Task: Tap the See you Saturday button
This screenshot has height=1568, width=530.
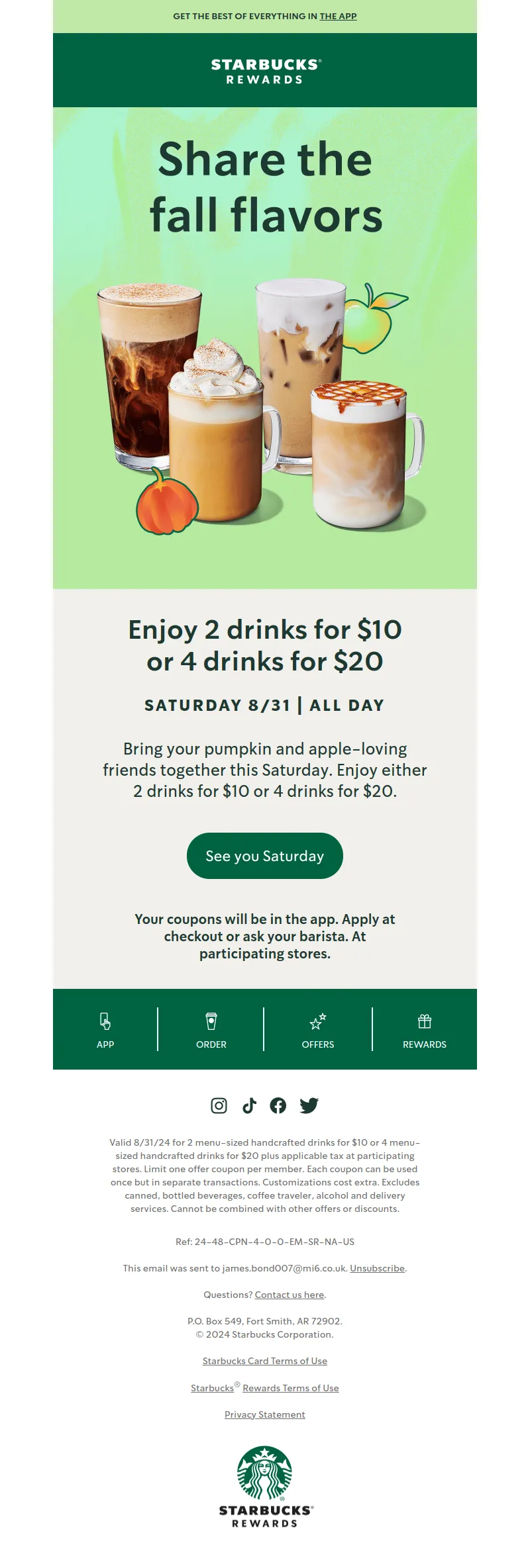Action: click(264, 856)
